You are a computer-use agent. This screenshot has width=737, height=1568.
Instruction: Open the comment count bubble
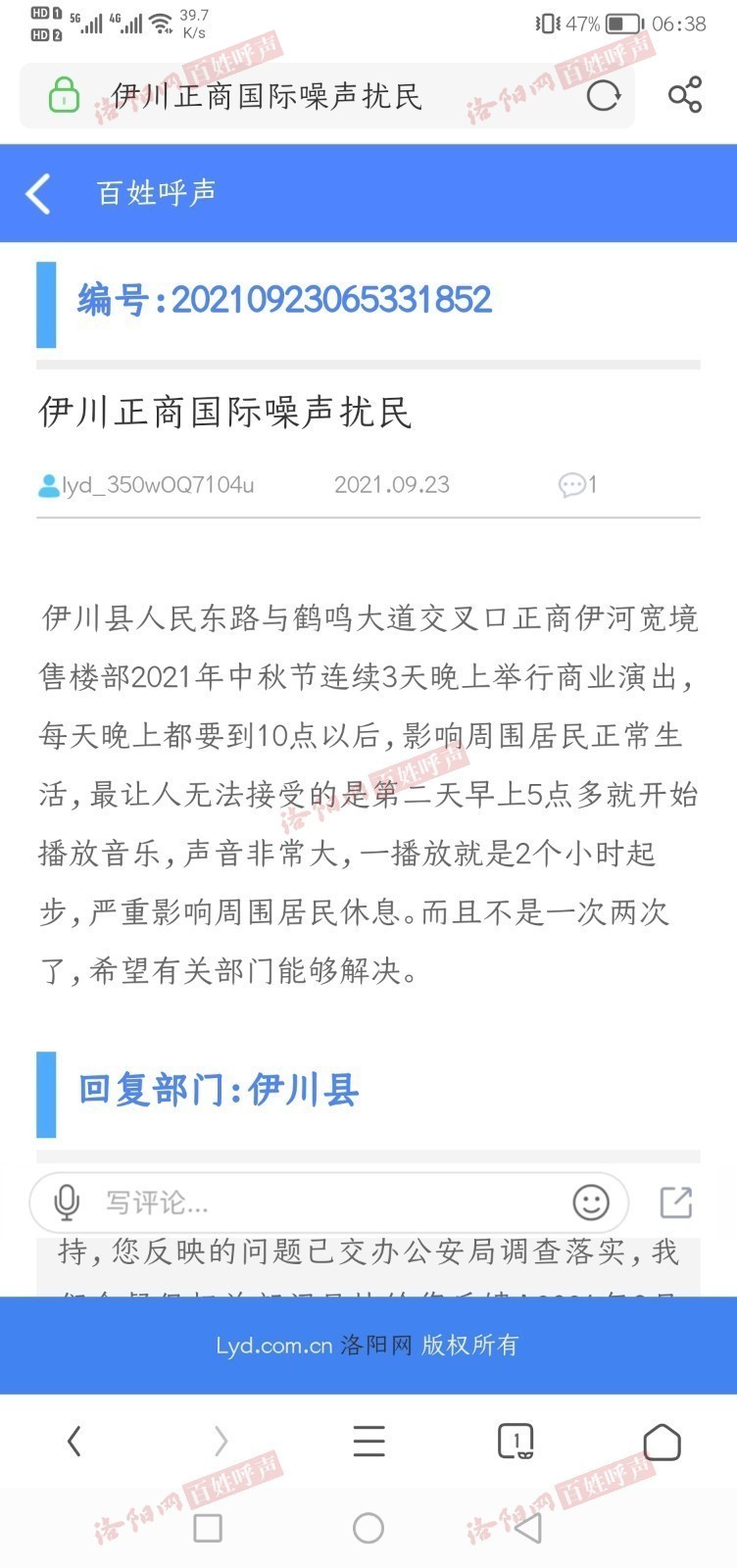[577, 484]
